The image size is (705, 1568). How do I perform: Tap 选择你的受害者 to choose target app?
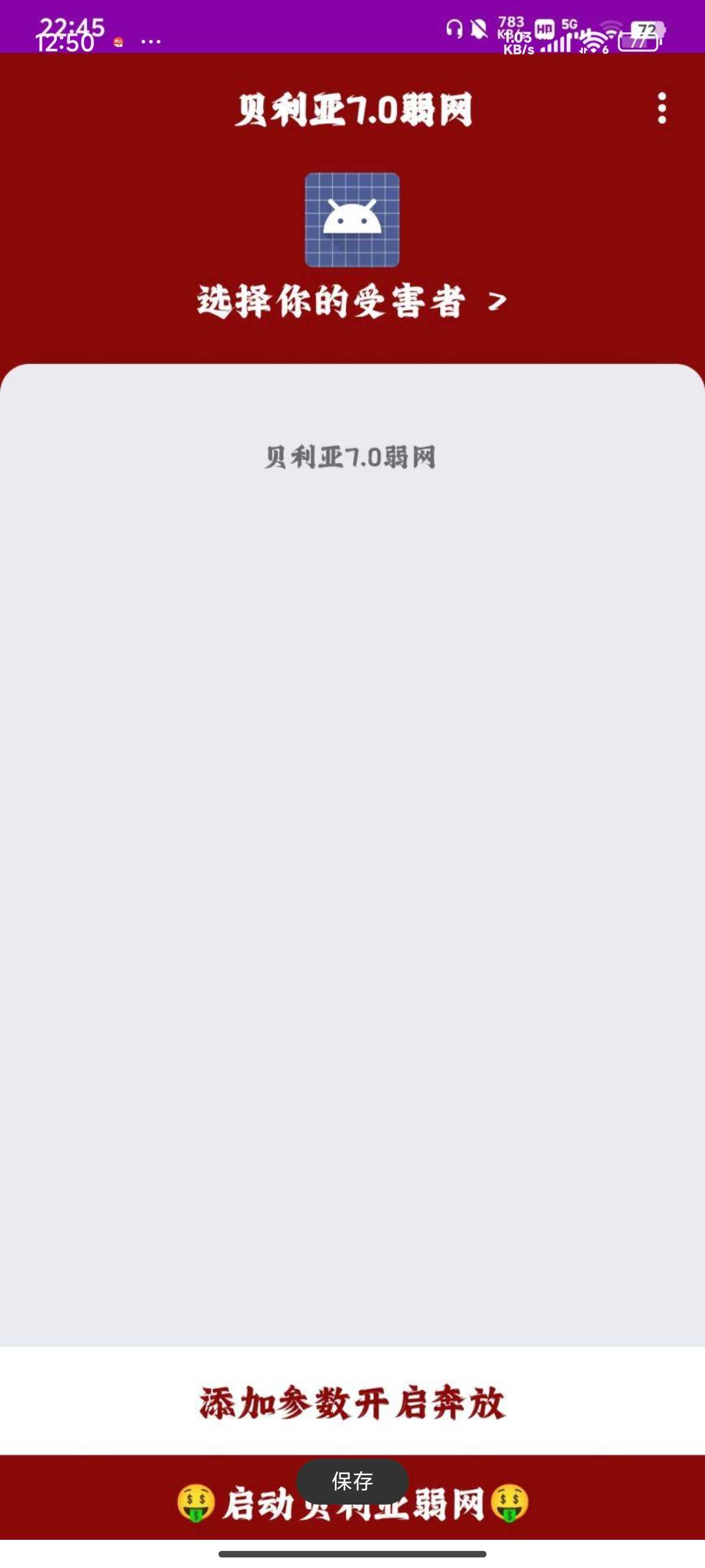(x=352, y=301)
